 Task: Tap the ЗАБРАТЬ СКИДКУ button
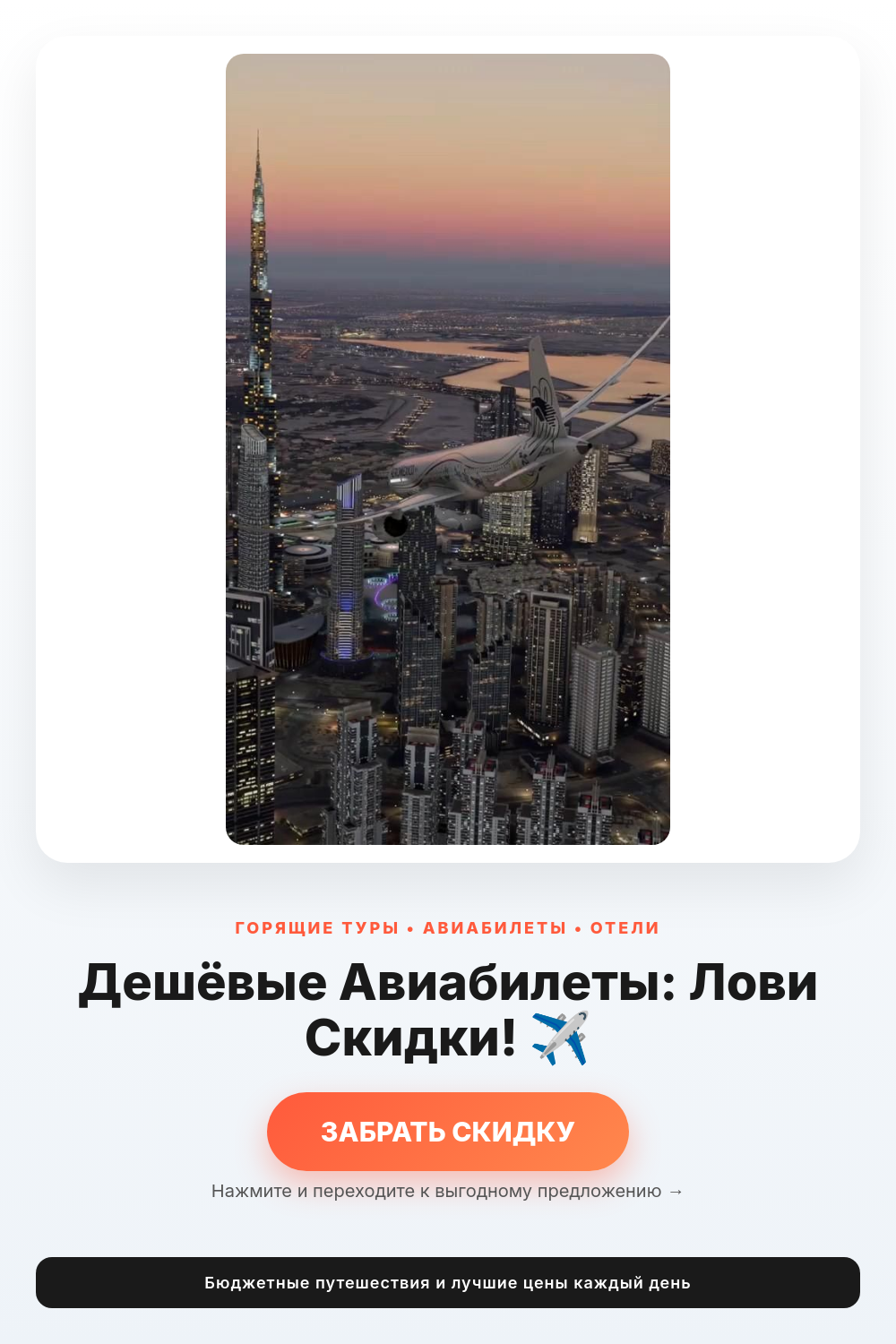coord(448,1132)
